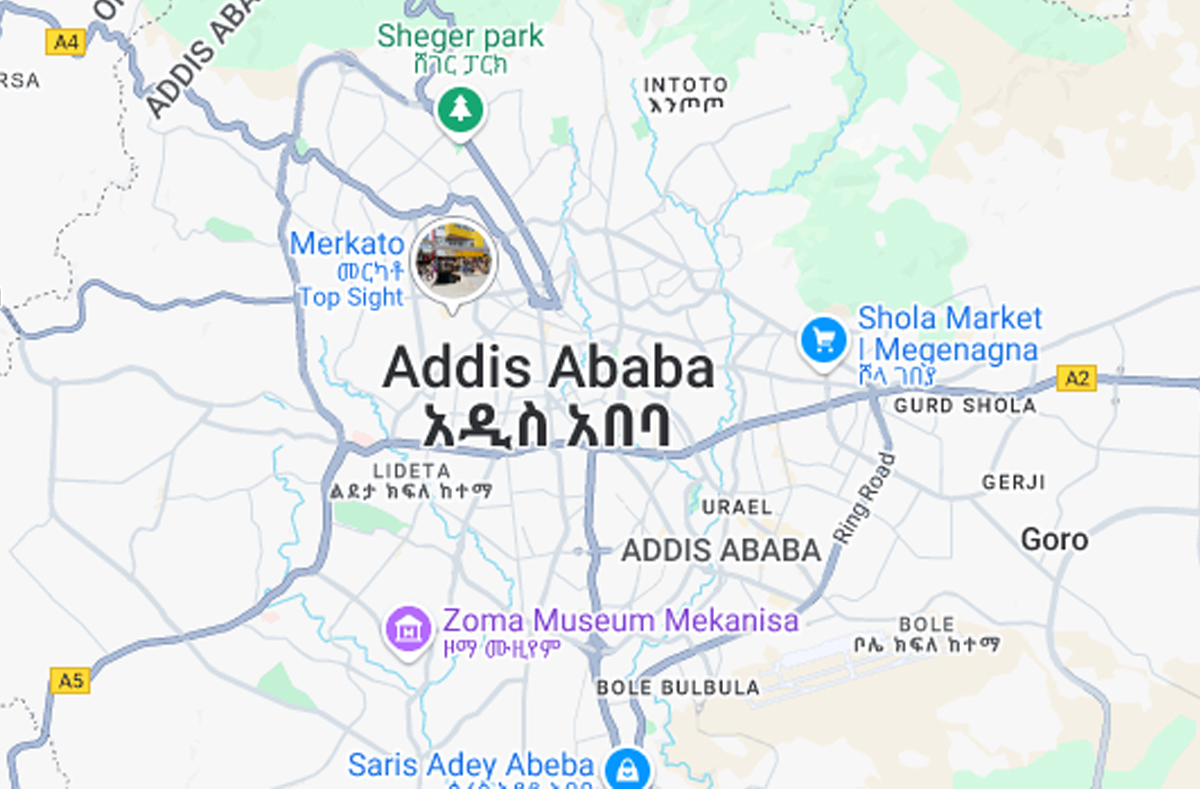Open the Zoma Museum Mekanisa marker
Image resolution: width=1200 pixels, height=789 pixels.
[408, 631]
